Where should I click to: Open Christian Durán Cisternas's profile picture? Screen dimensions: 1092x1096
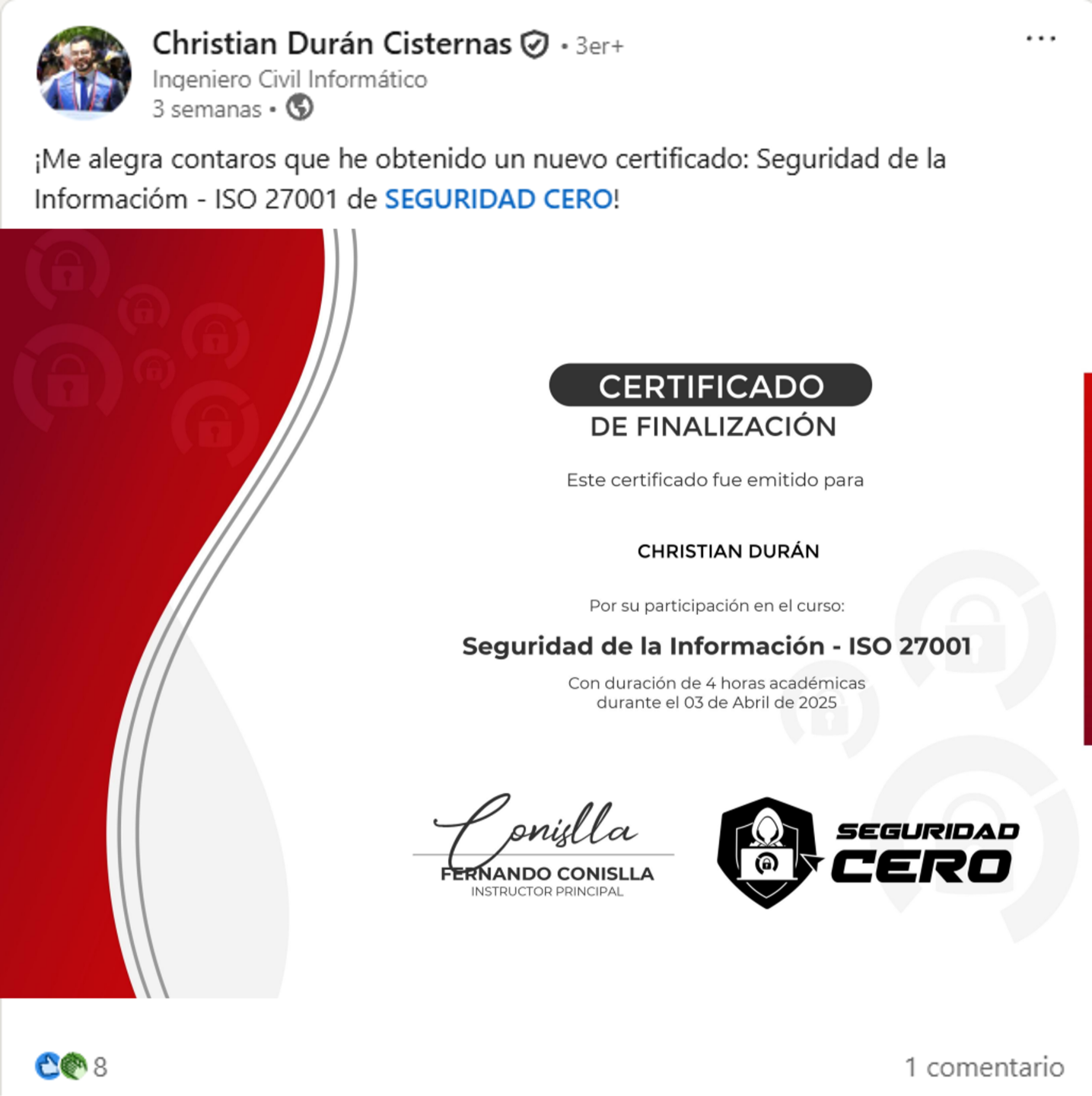(84, 72)
